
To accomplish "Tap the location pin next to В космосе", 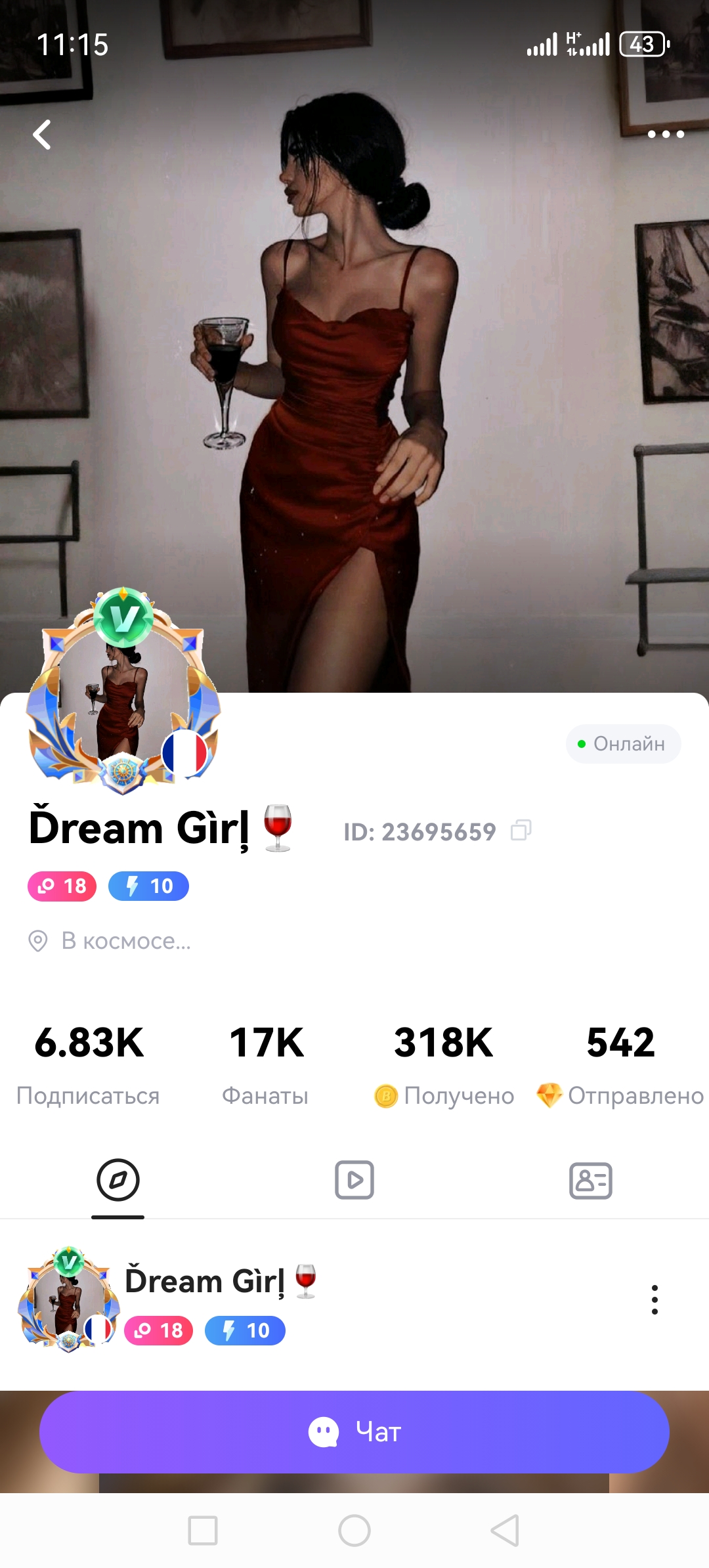I will point(39,940).
